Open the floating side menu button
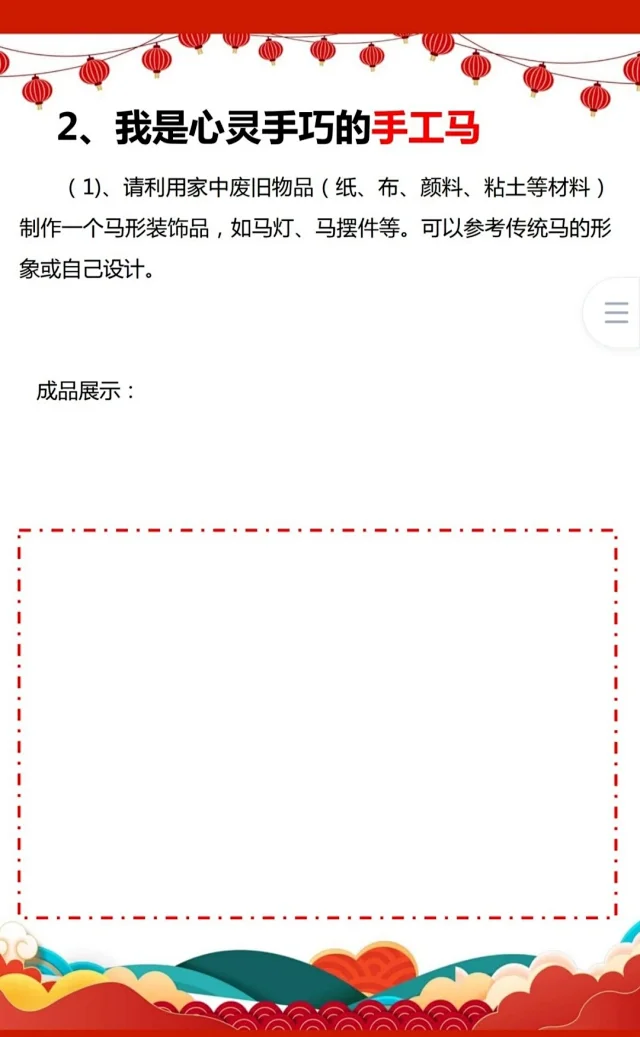Screen dimensions: 640x1037 (616, 313)
